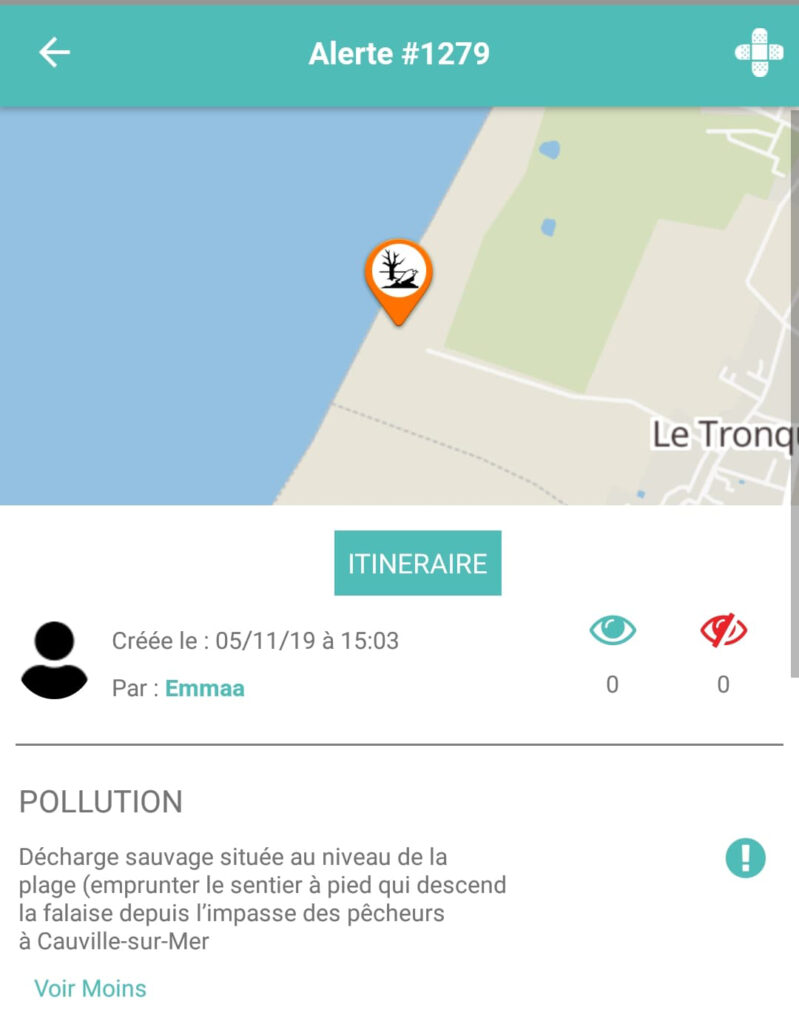Tap the teal exclamation mark icon
Image resolution: width=799 pixels, height=1024 pixels.
[745, 858]
